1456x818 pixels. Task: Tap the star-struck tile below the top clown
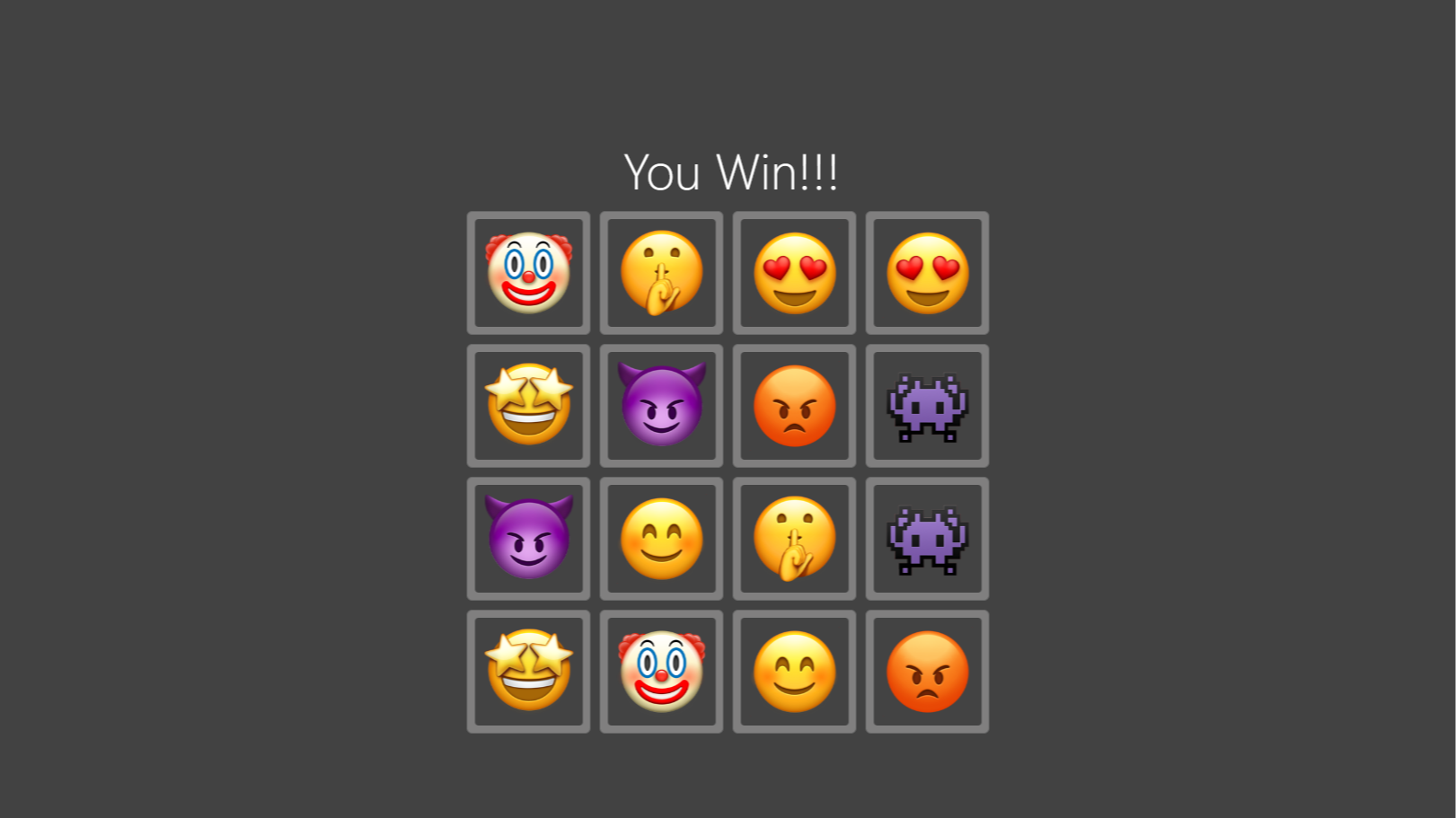pos(528,406)
